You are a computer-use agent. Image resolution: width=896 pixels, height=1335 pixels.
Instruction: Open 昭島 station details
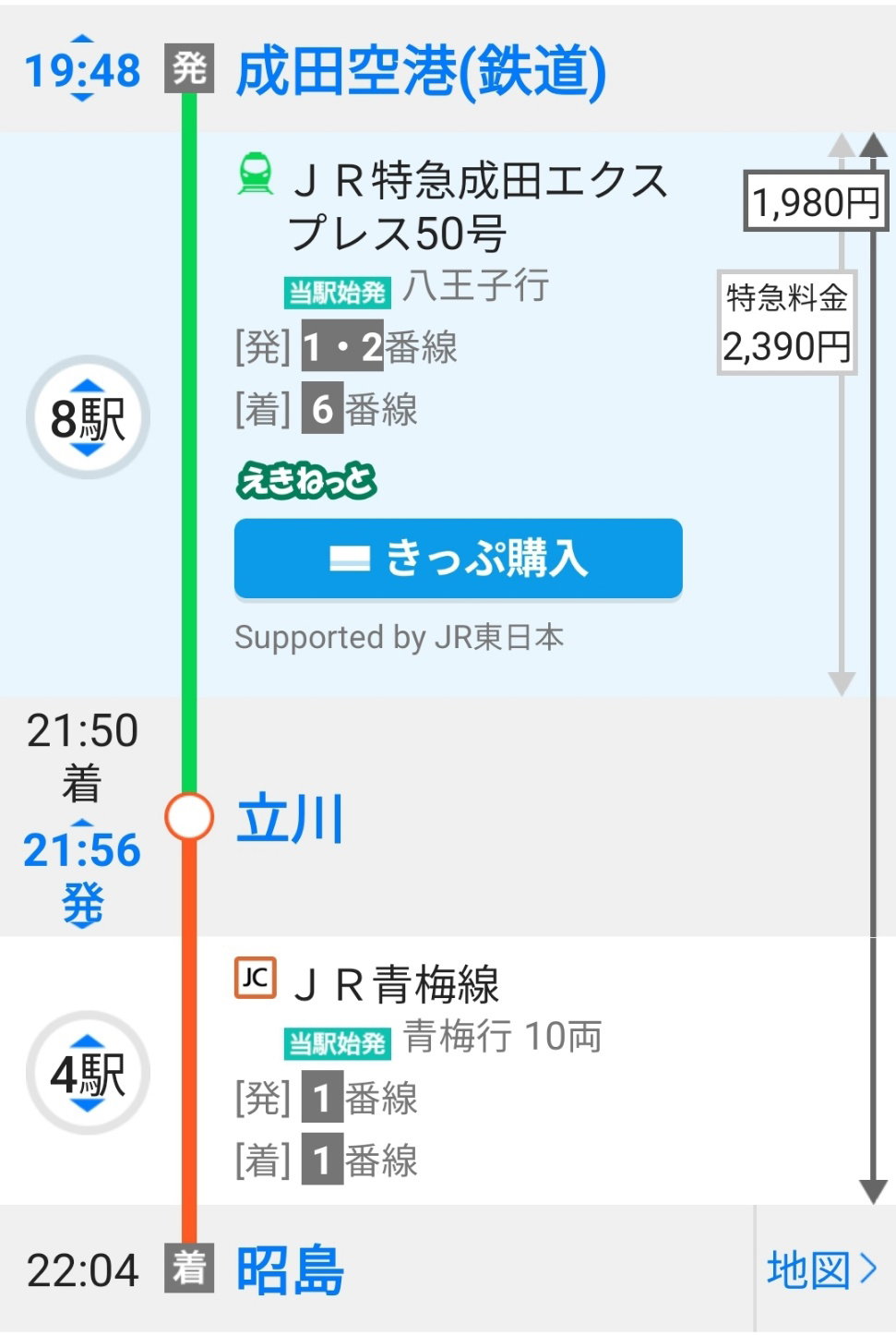click(290, 1270)
